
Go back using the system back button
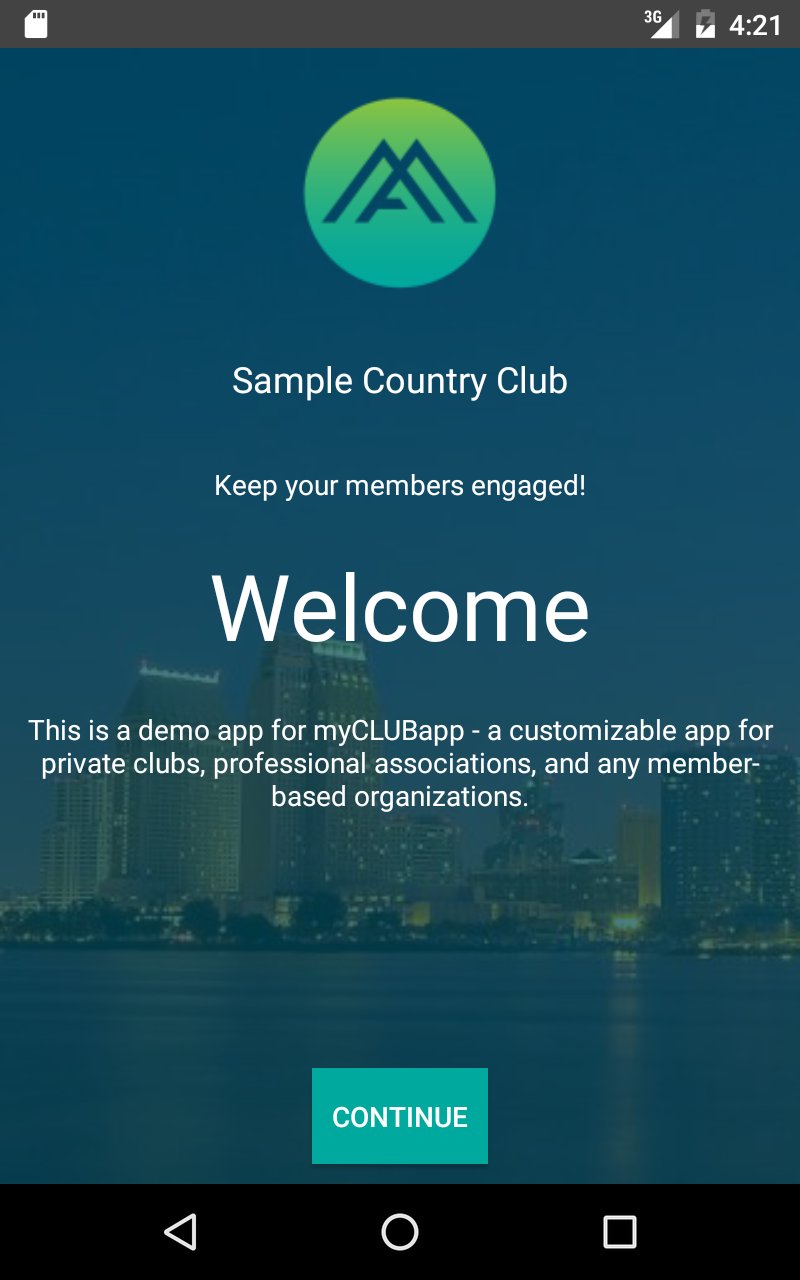[180, 1232]
